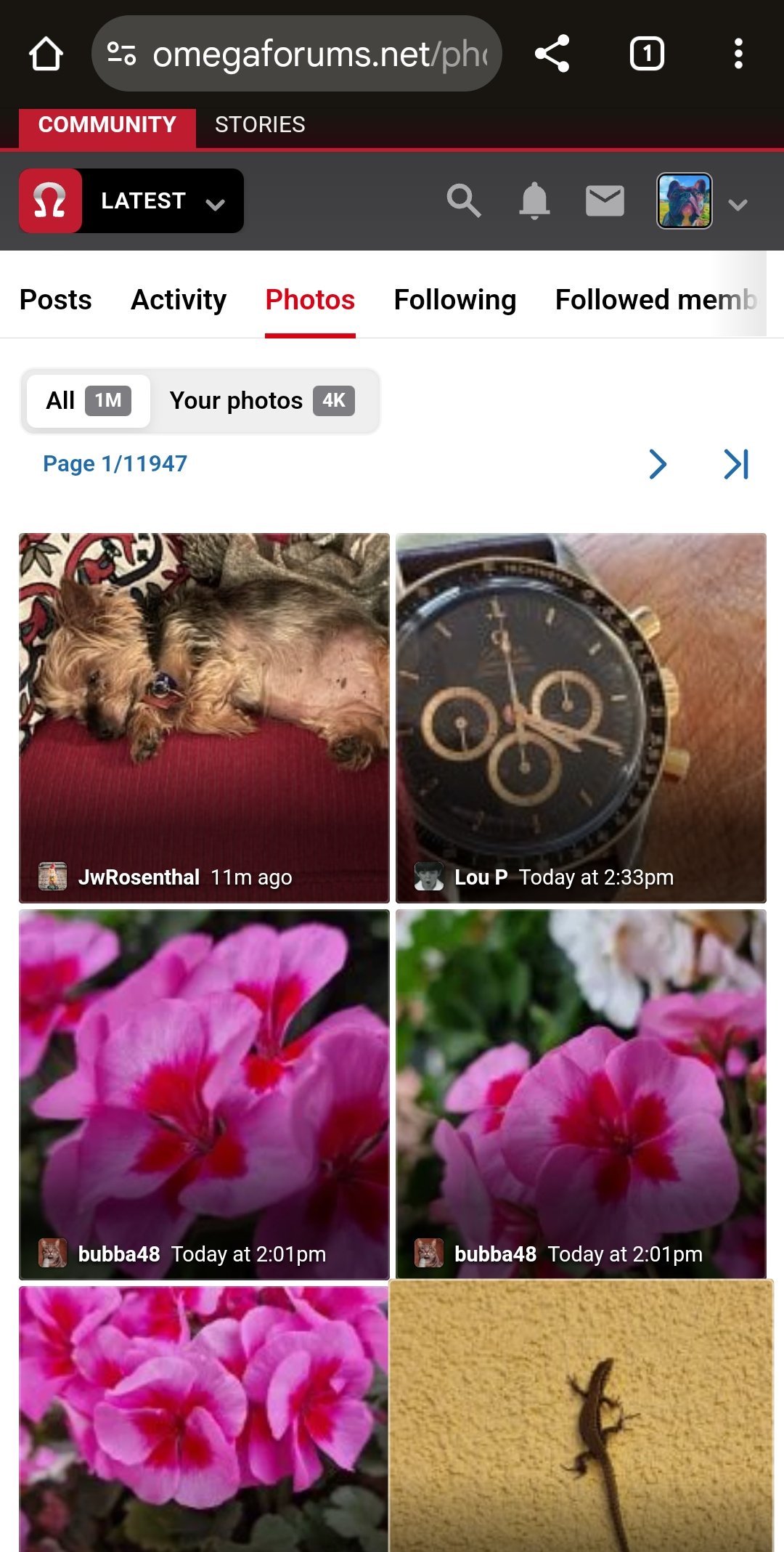Open the Page 1/11947 page selector
Screen dimensions: 784x1552
click(115, 464)
